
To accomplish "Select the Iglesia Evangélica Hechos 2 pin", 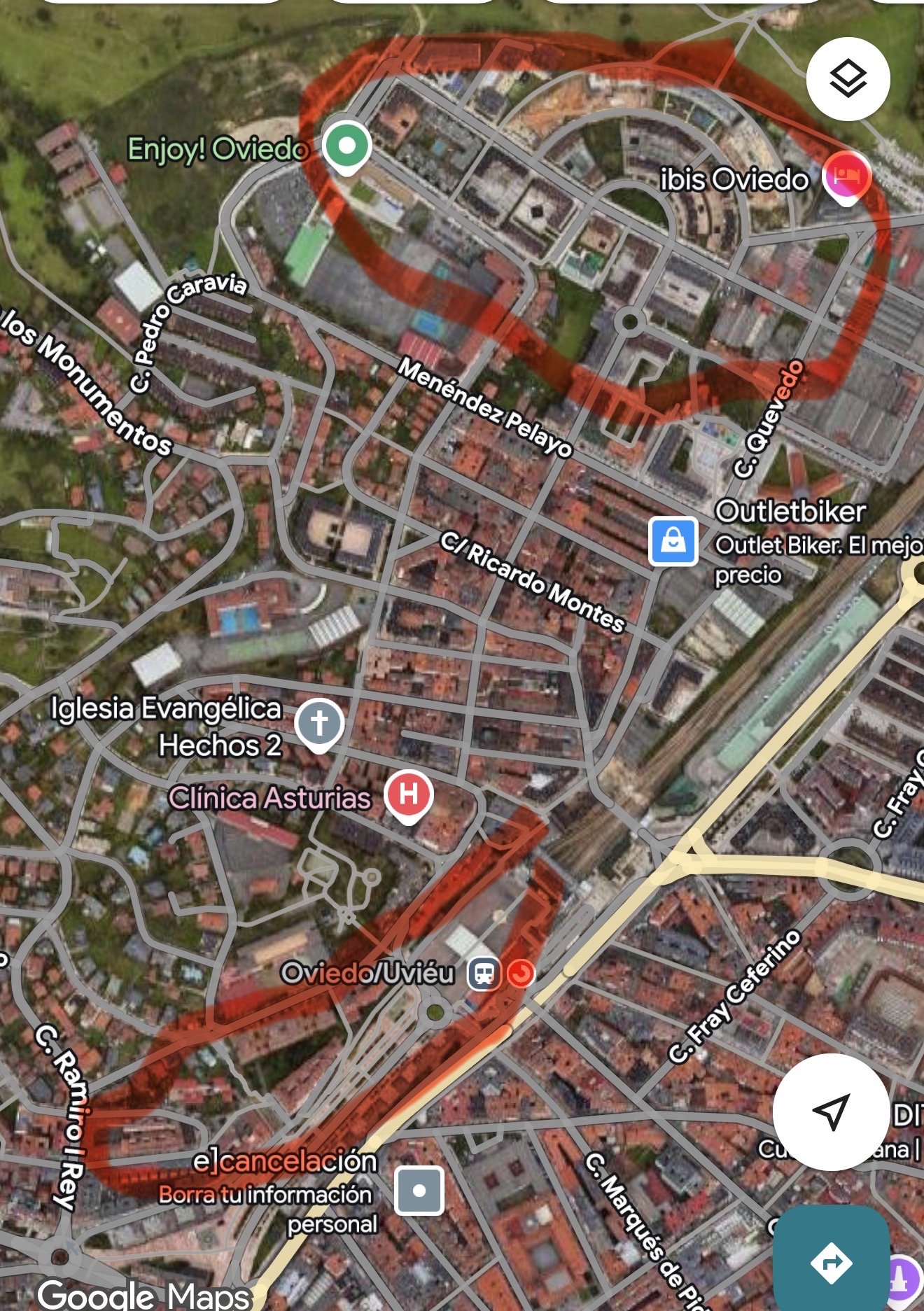I will click(x=319, y=725).
